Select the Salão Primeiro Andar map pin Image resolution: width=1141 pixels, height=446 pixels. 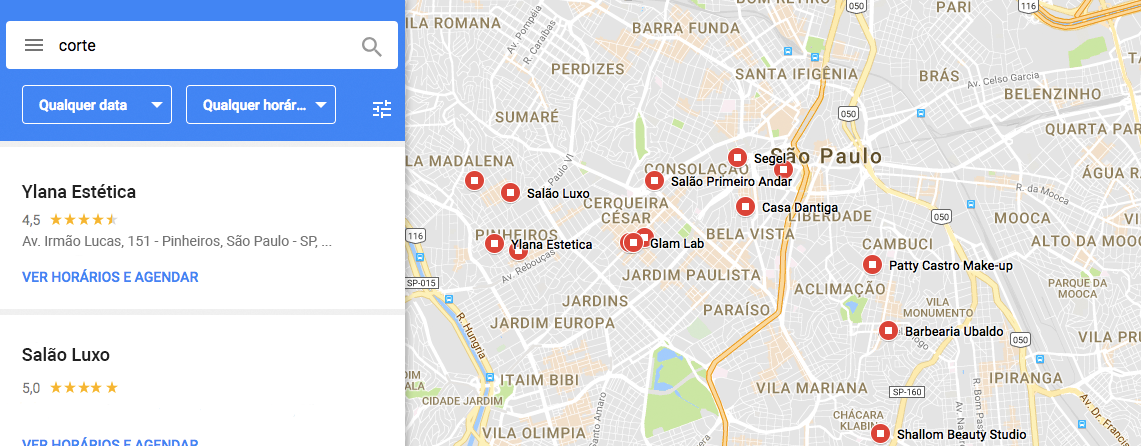(x=654, y=181)
